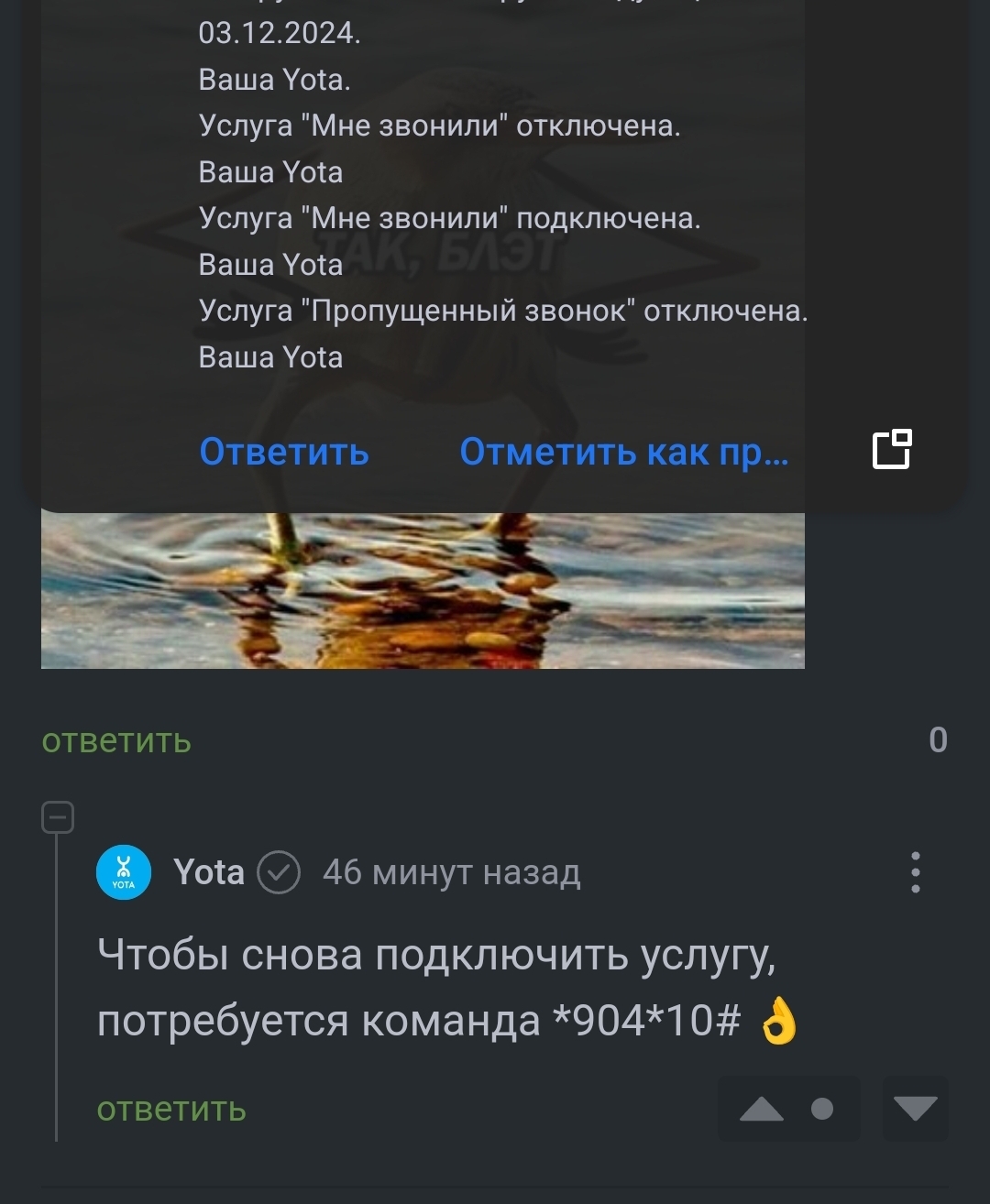
Task: Open notification in pop-up window icon
Action: (891, 449)
